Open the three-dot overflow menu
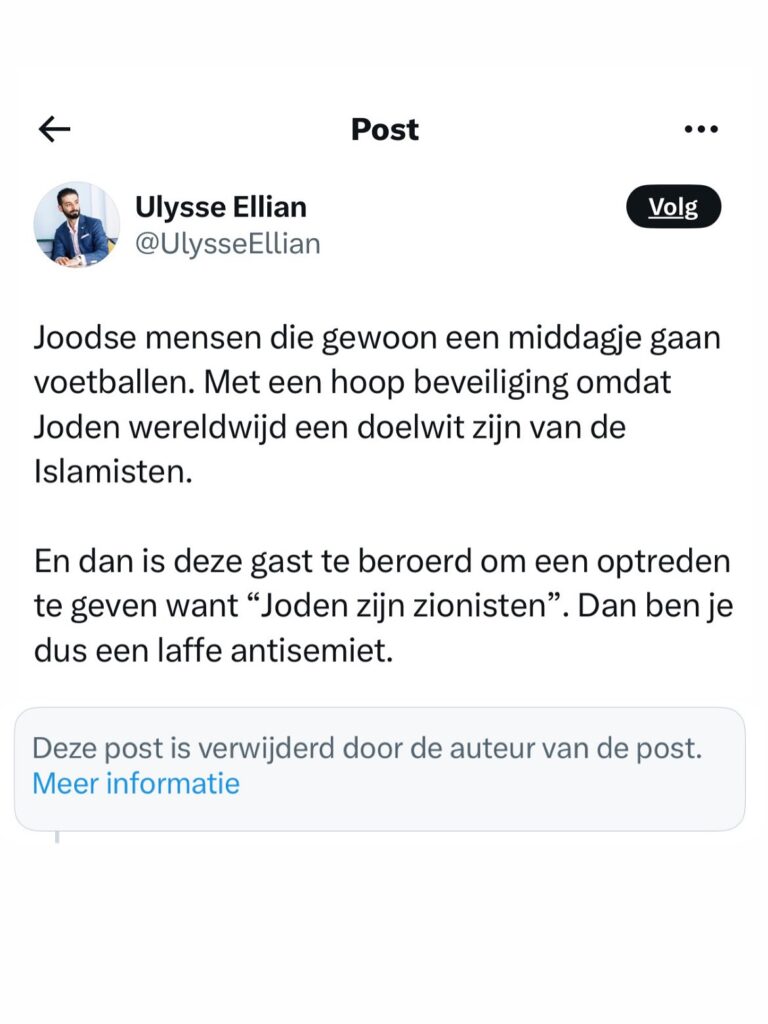768x1024 pixels. point(701,129)
